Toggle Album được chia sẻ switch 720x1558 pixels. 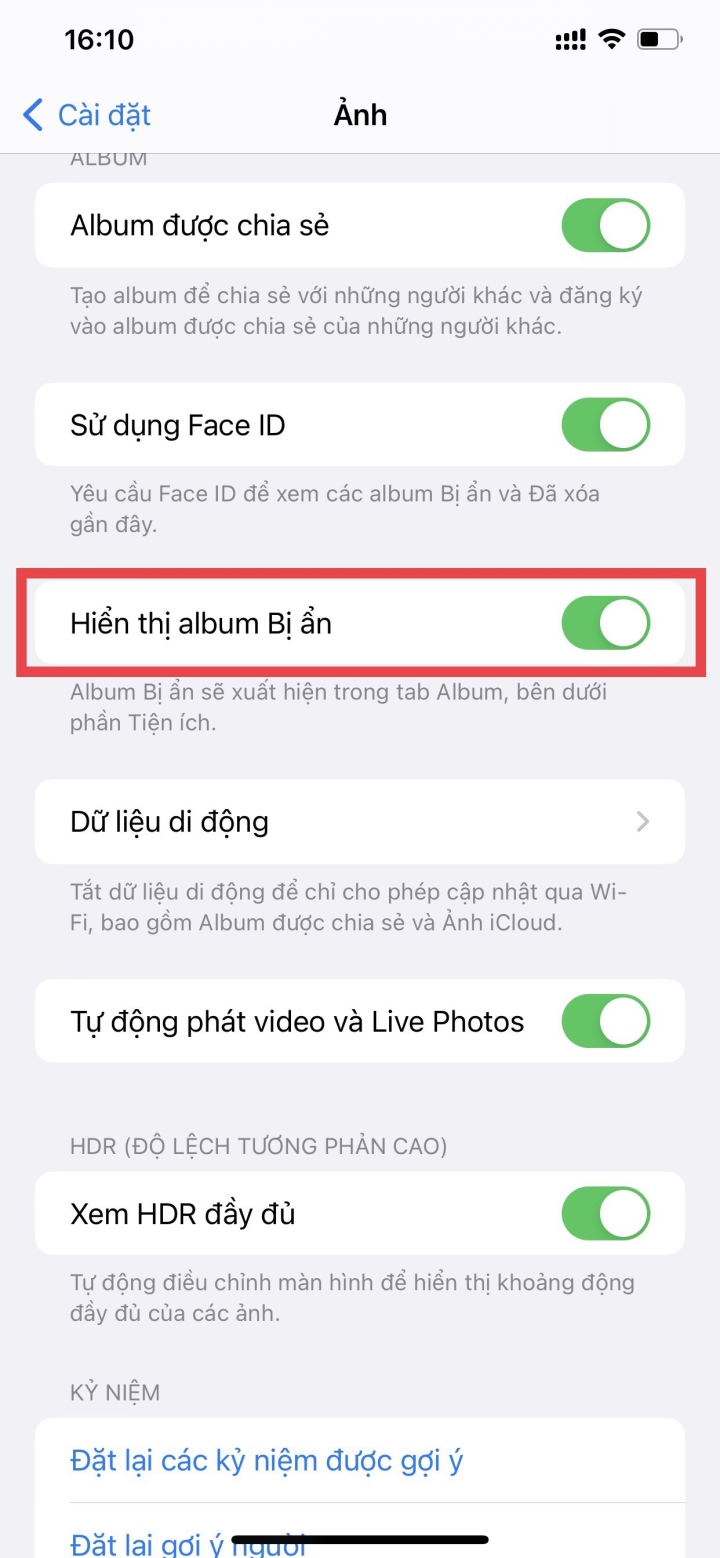tap(605, 226)
